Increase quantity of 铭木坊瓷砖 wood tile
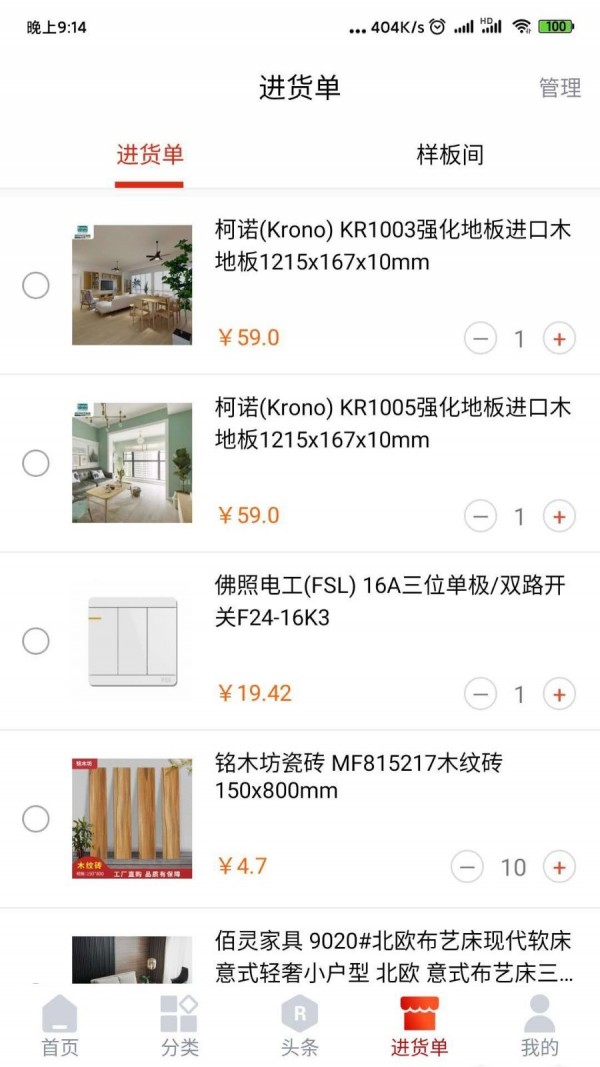 coord(559,867)
